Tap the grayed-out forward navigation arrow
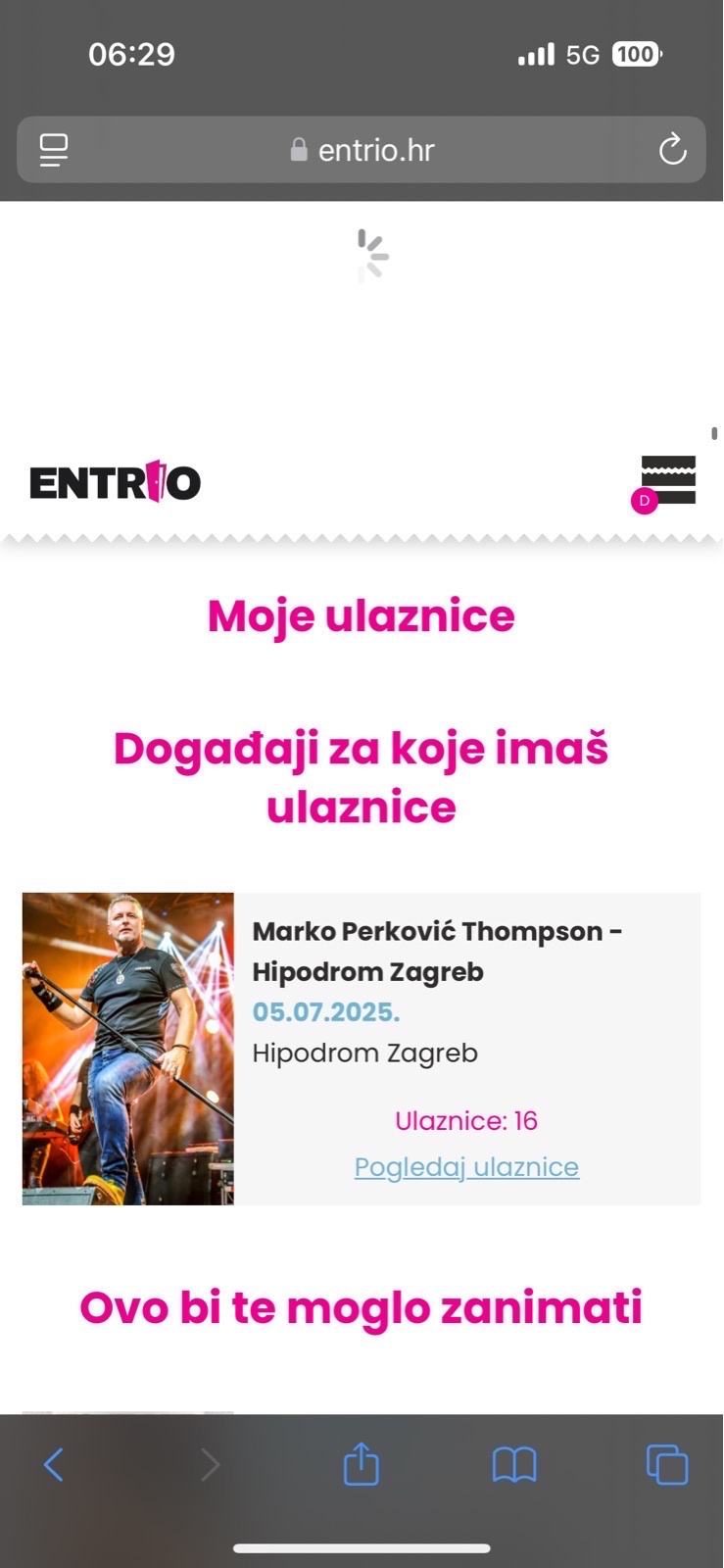Viewport: 724px width, 1568px height. (x=211, y=1464)
